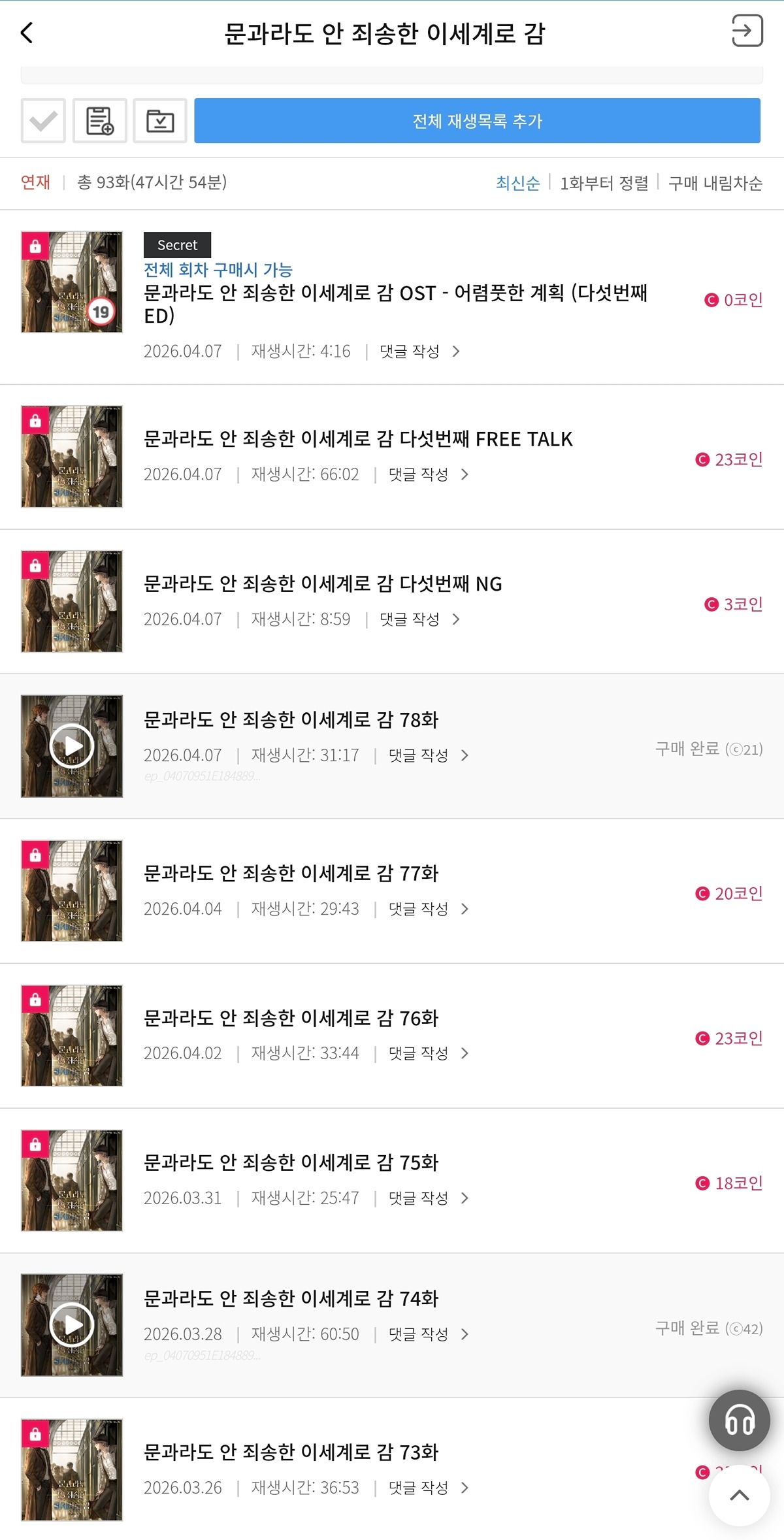Tap the exit icon at top right
This screenshot has height=1540, width=784.
tap(747, 31)
